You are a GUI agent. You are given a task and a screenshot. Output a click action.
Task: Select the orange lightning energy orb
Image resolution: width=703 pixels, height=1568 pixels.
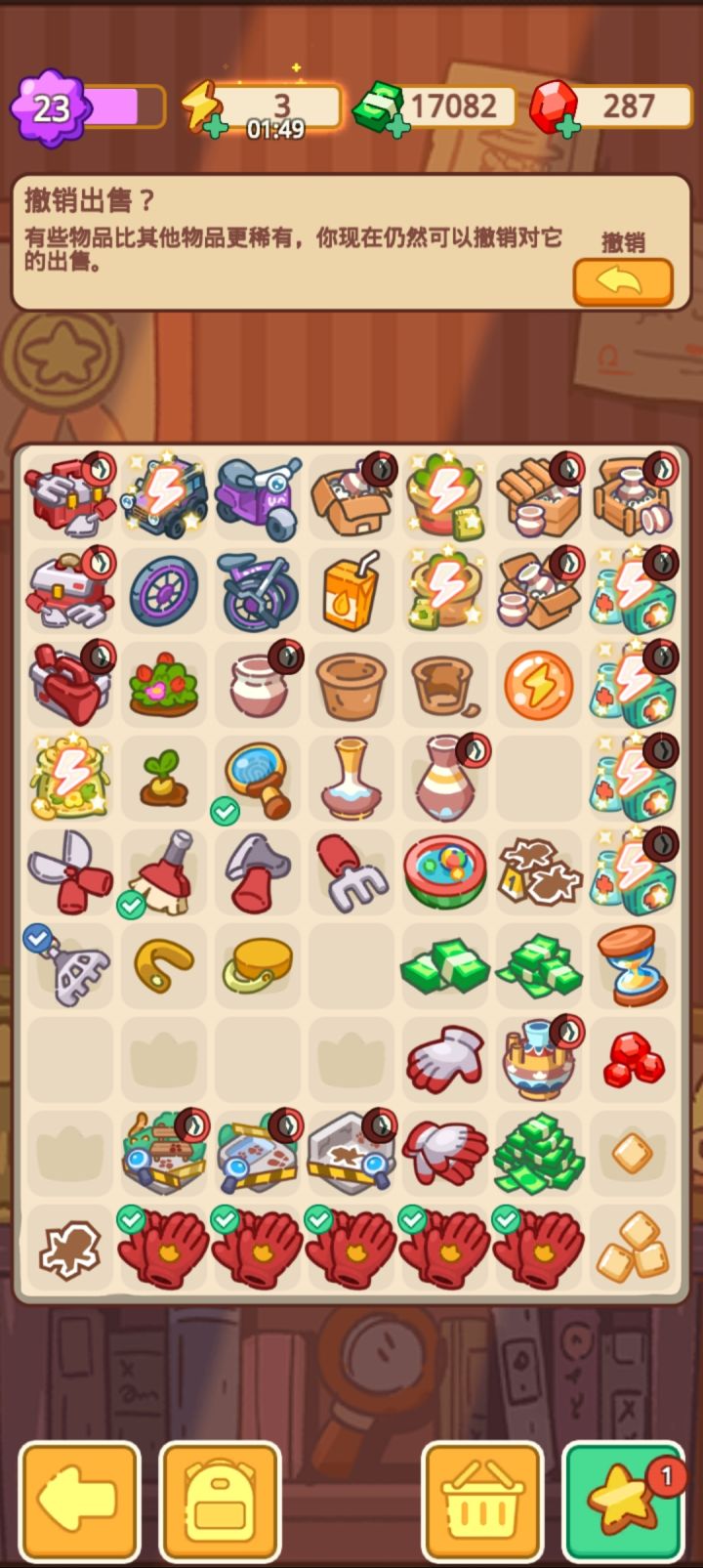click(538, 684)
